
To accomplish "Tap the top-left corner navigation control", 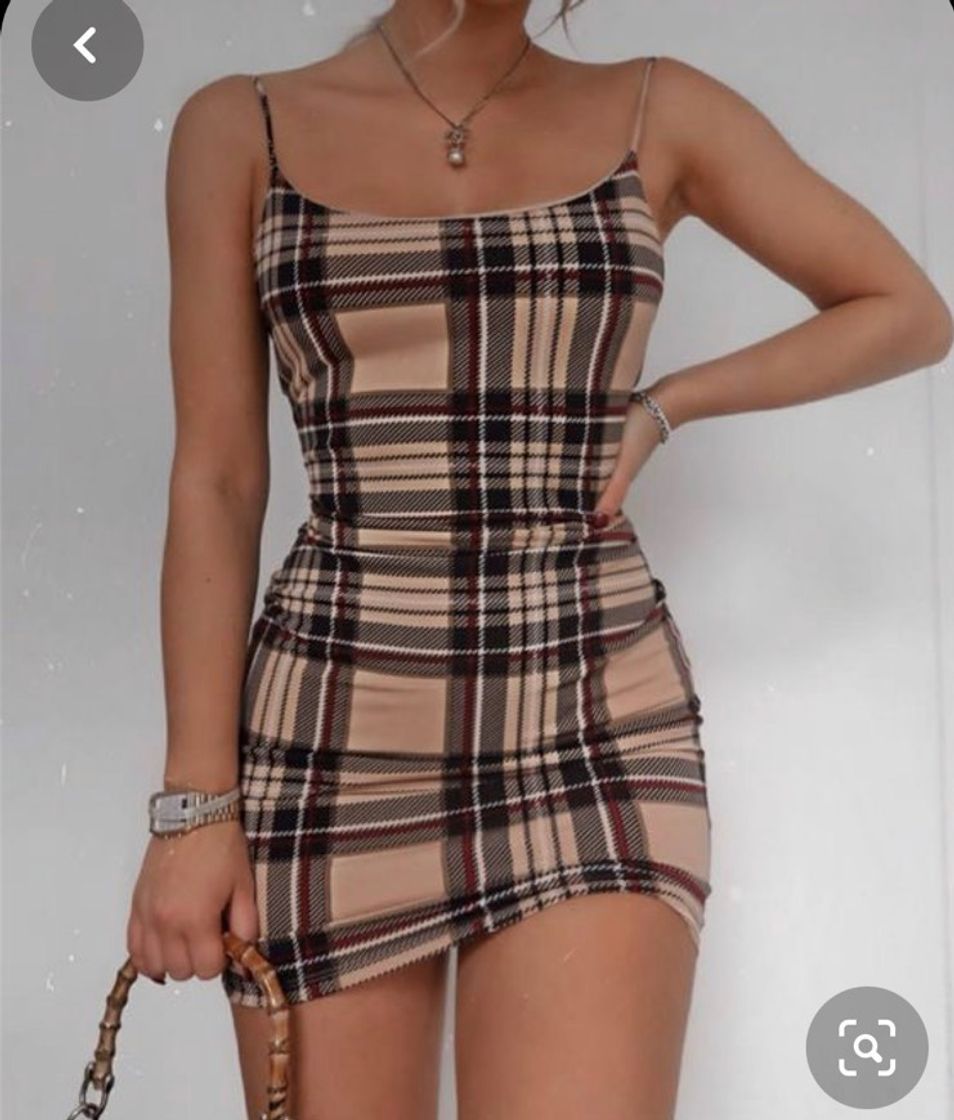I will pos(85,44).
